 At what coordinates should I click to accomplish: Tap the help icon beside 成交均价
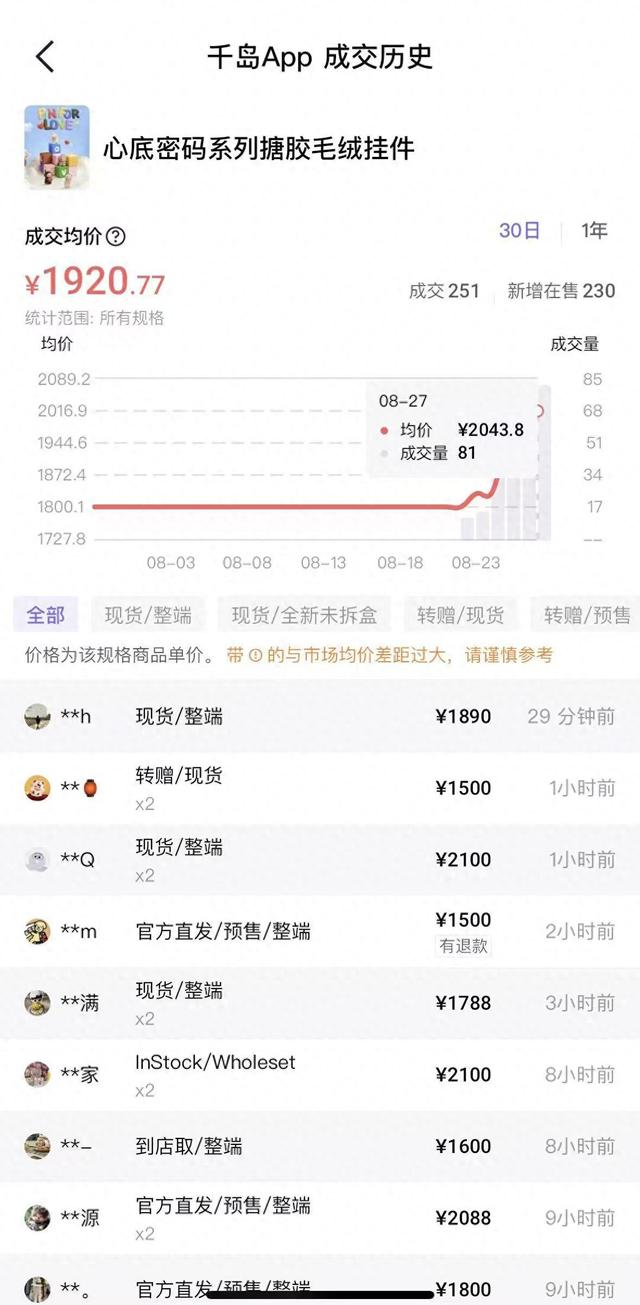coord(116,237)
